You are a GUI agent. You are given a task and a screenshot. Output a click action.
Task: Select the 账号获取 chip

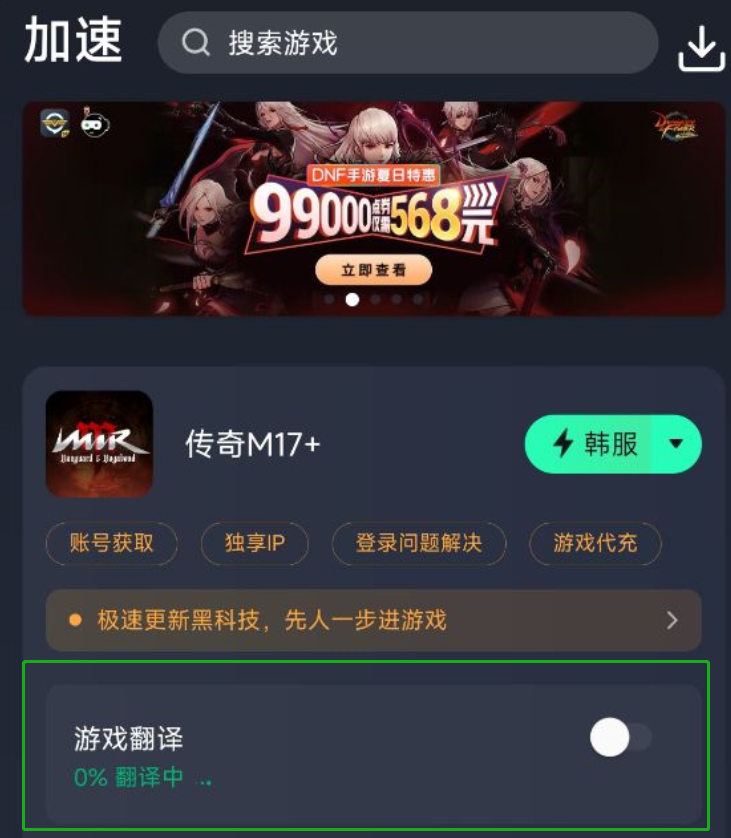(111, 543)
